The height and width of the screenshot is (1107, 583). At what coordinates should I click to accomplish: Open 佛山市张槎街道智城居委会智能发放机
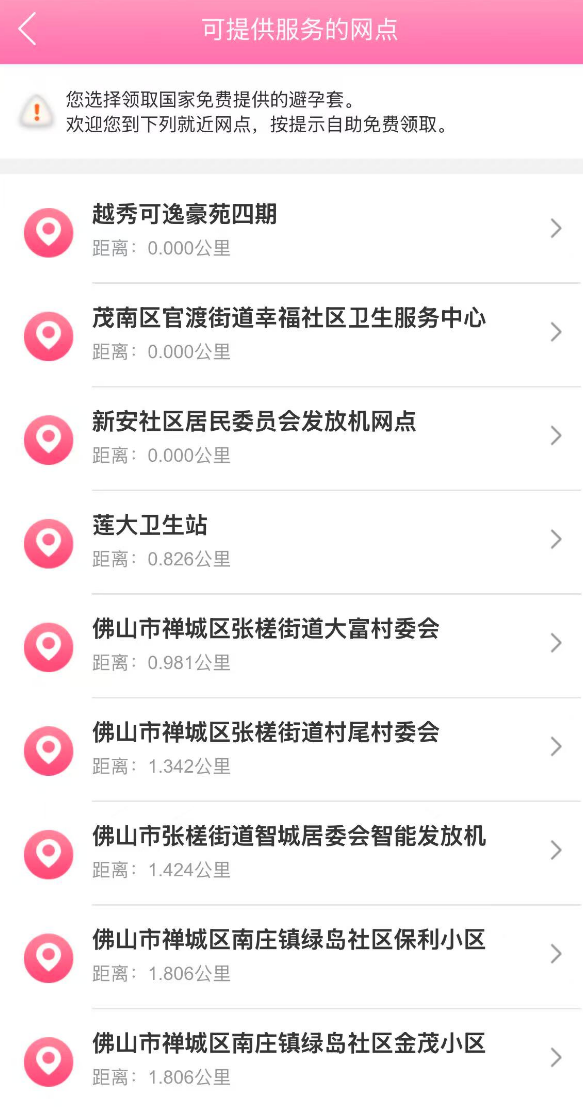point(292,853)
